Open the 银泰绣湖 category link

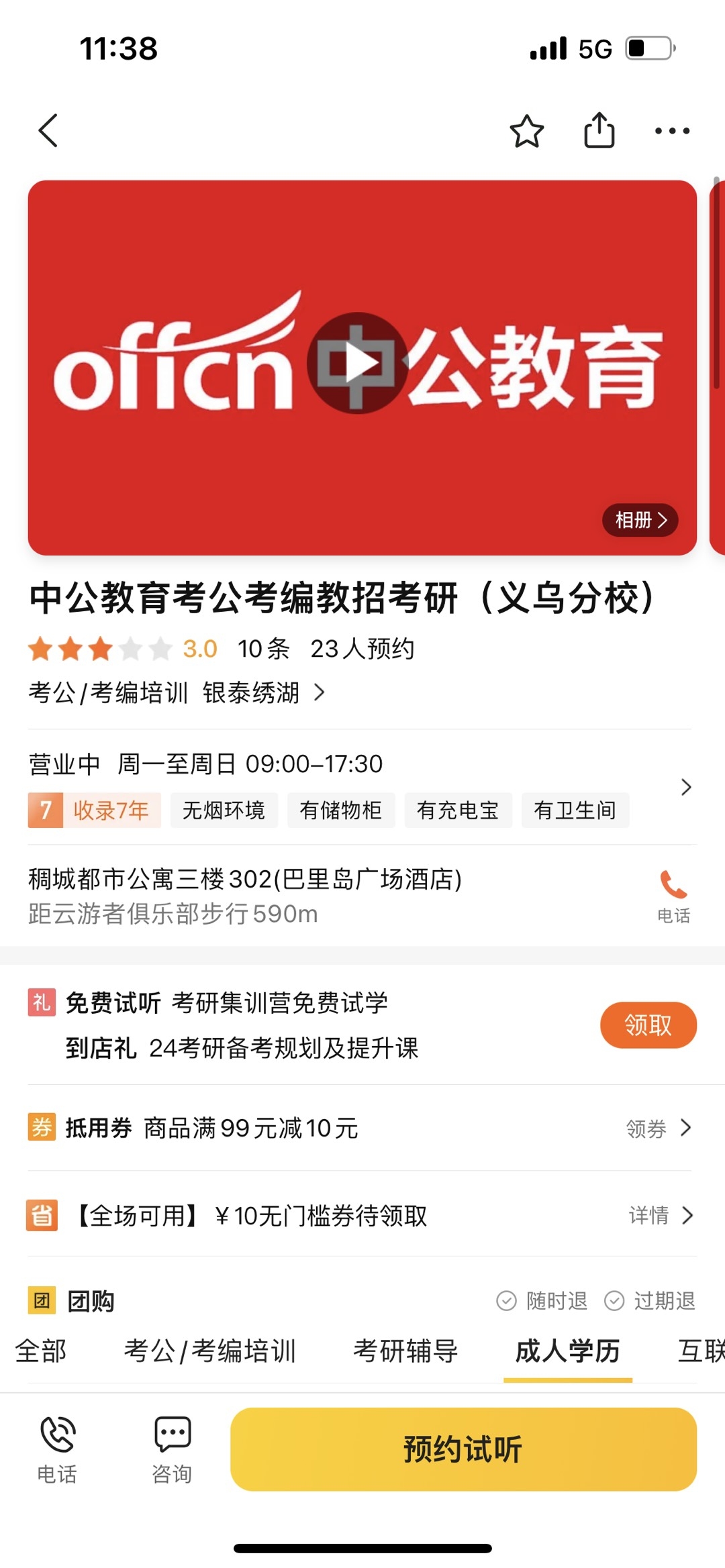[263, 692]
